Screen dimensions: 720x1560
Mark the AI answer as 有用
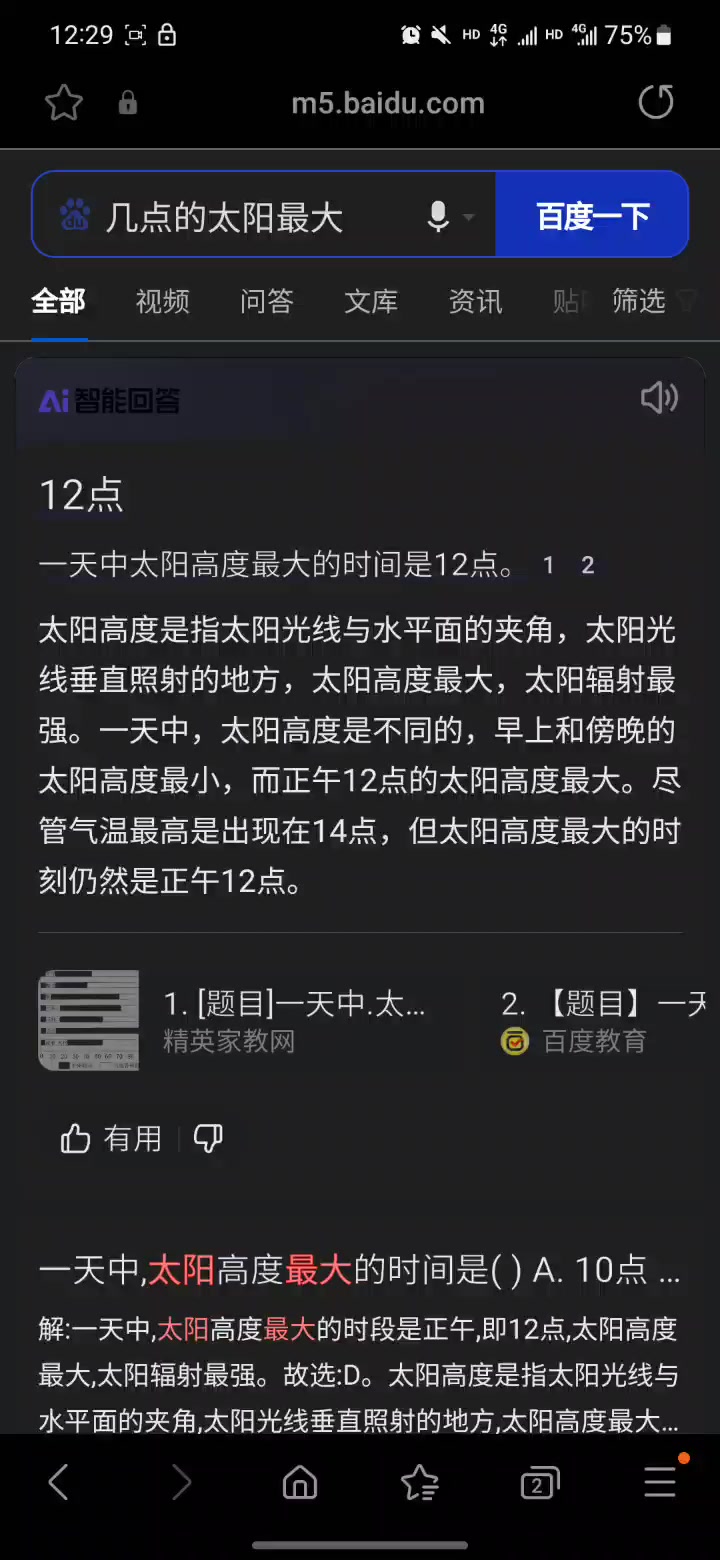pyautogui.click(x=111, y=1138)
